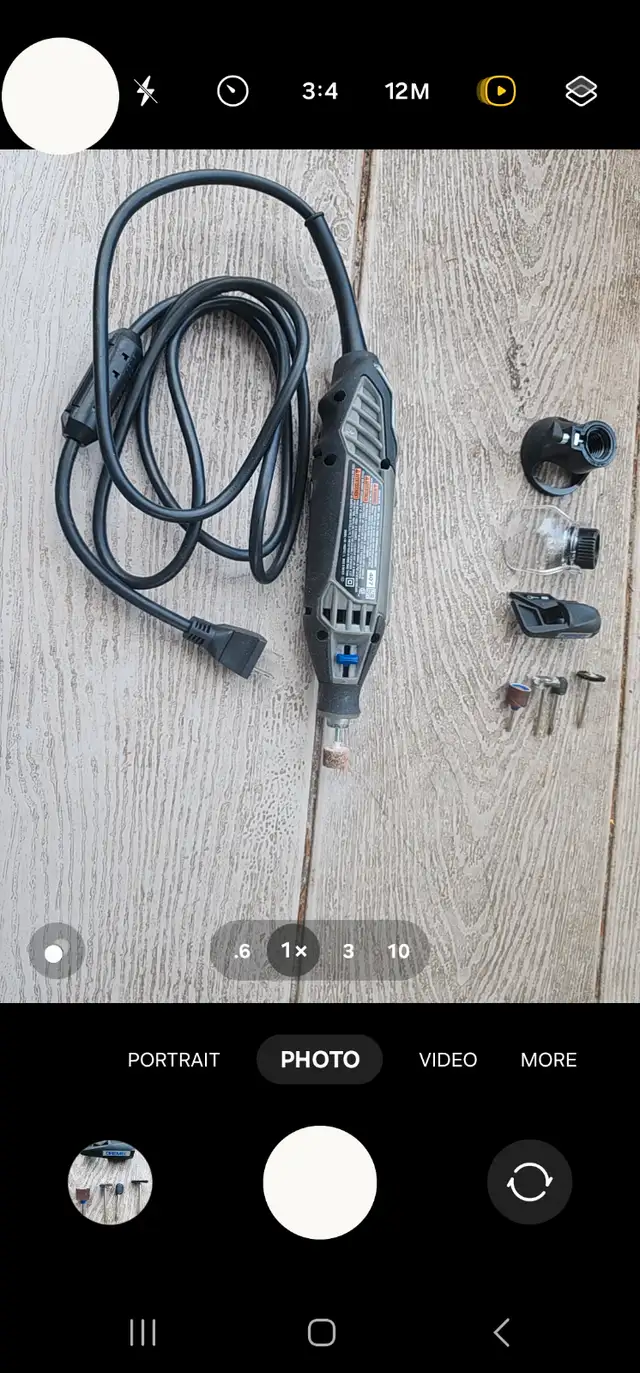Flip to the front camera
Image resolution: width=640 pixels, height=1373 pixels.
[x=529, y=1183]
